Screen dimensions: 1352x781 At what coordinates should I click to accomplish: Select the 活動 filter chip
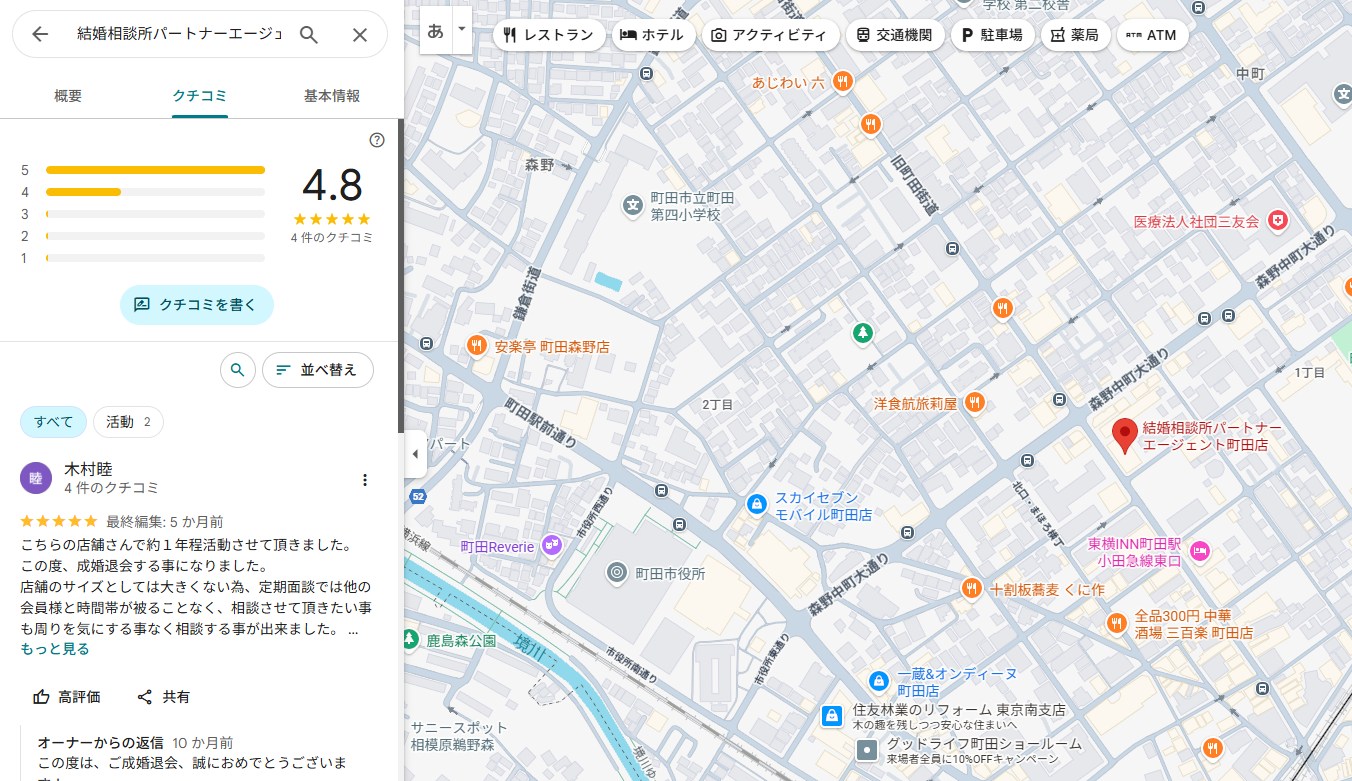coord(128,422)
